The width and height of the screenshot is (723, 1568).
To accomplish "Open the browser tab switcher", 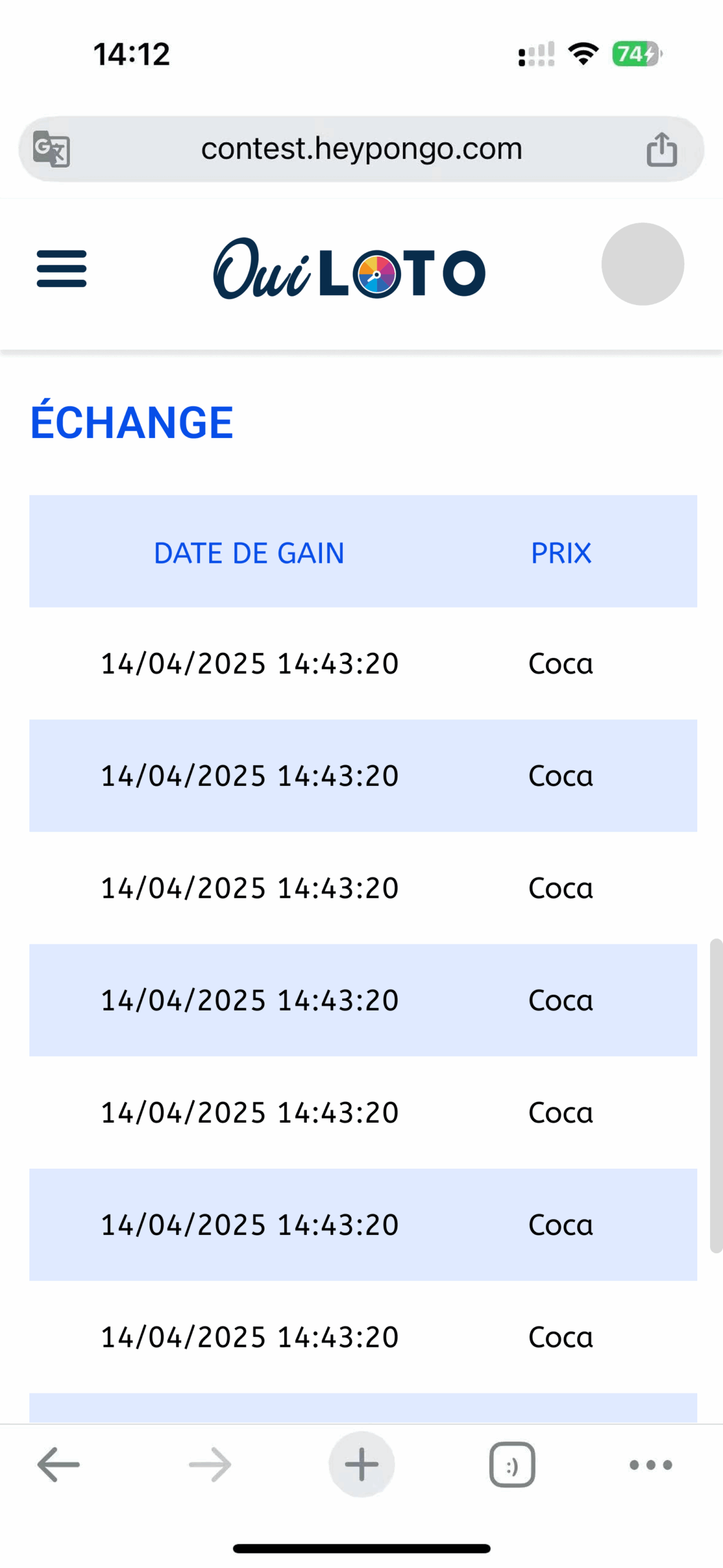I will (x=512, y=1464).
